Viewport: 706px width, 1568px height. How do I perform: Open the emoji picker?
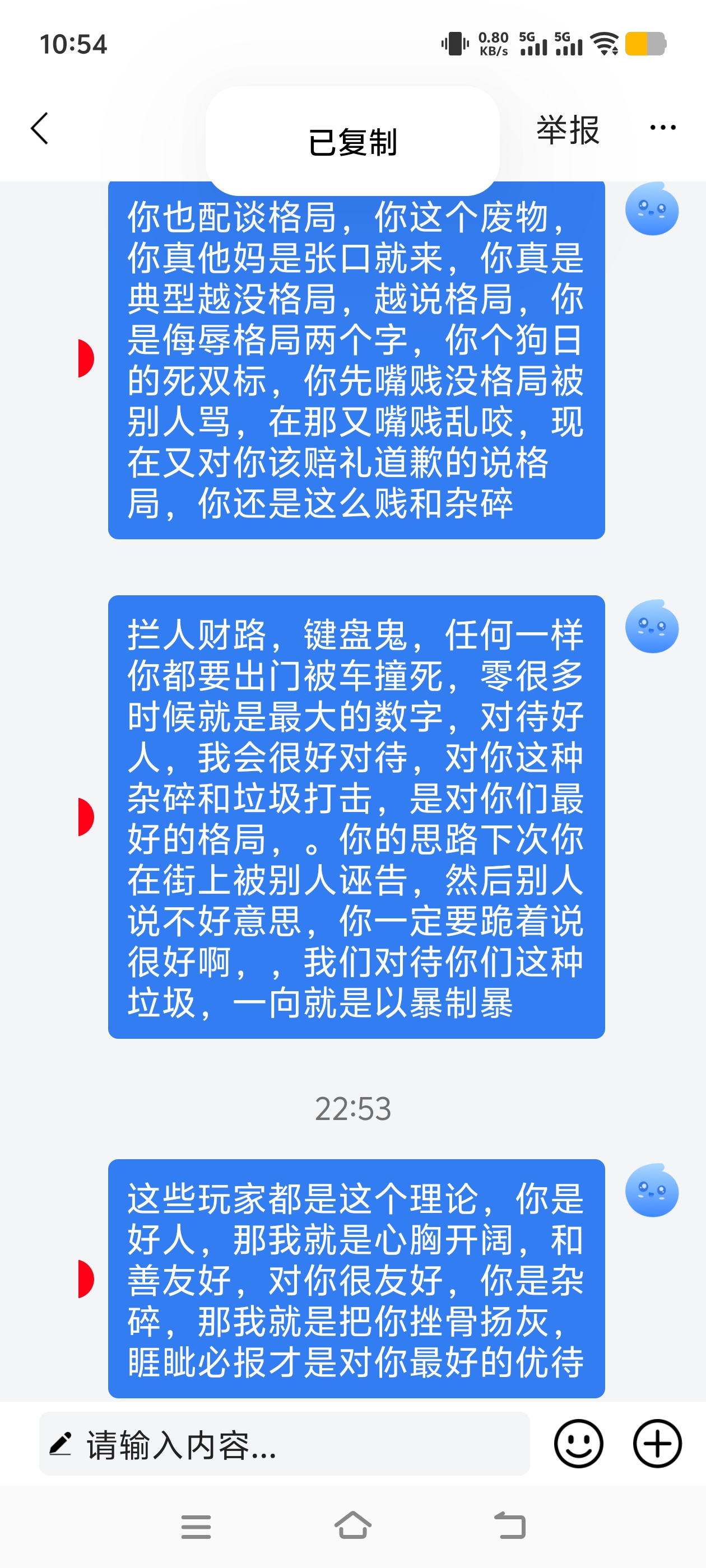coord(578,1444)
